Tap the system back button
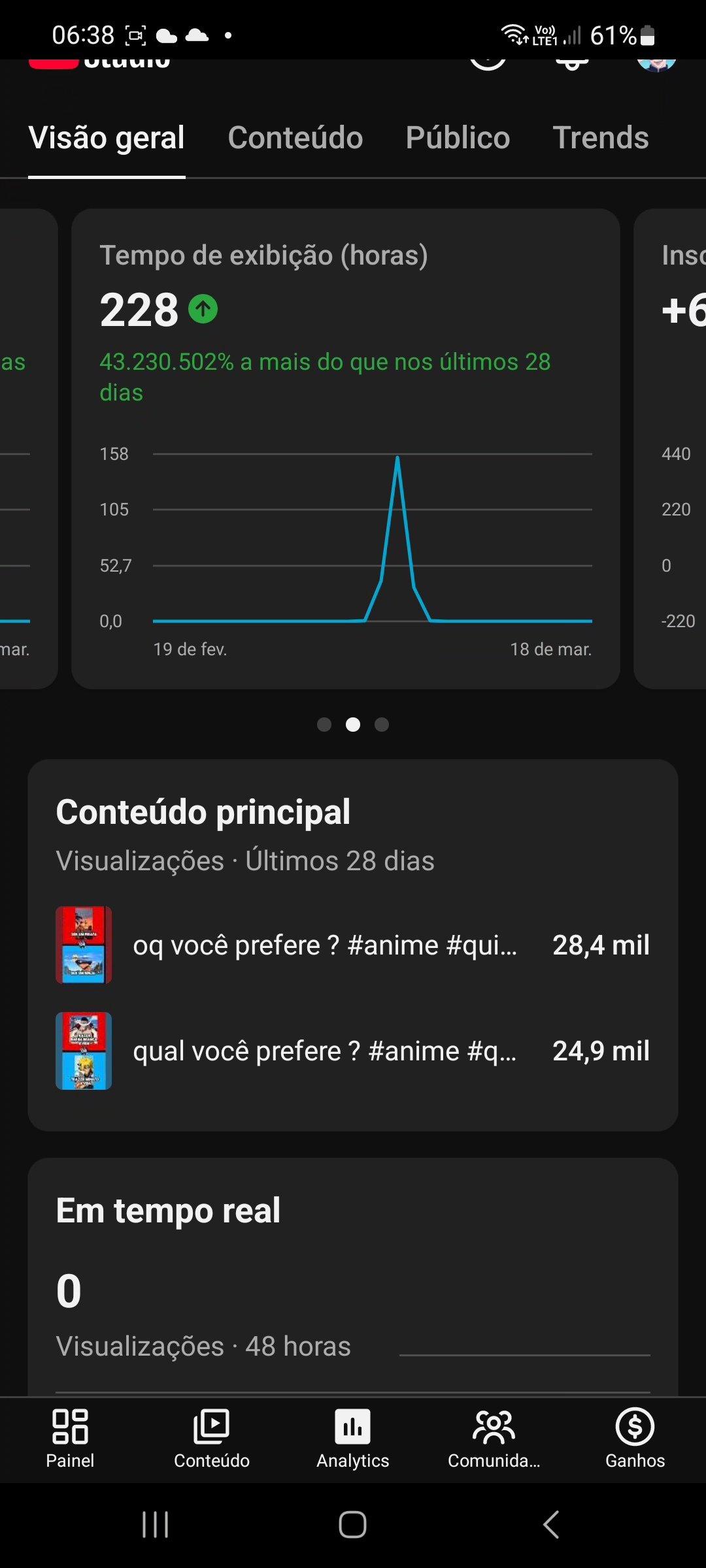The height and width of the screenshot is (1568, 706). click(x=551, y=1525)
